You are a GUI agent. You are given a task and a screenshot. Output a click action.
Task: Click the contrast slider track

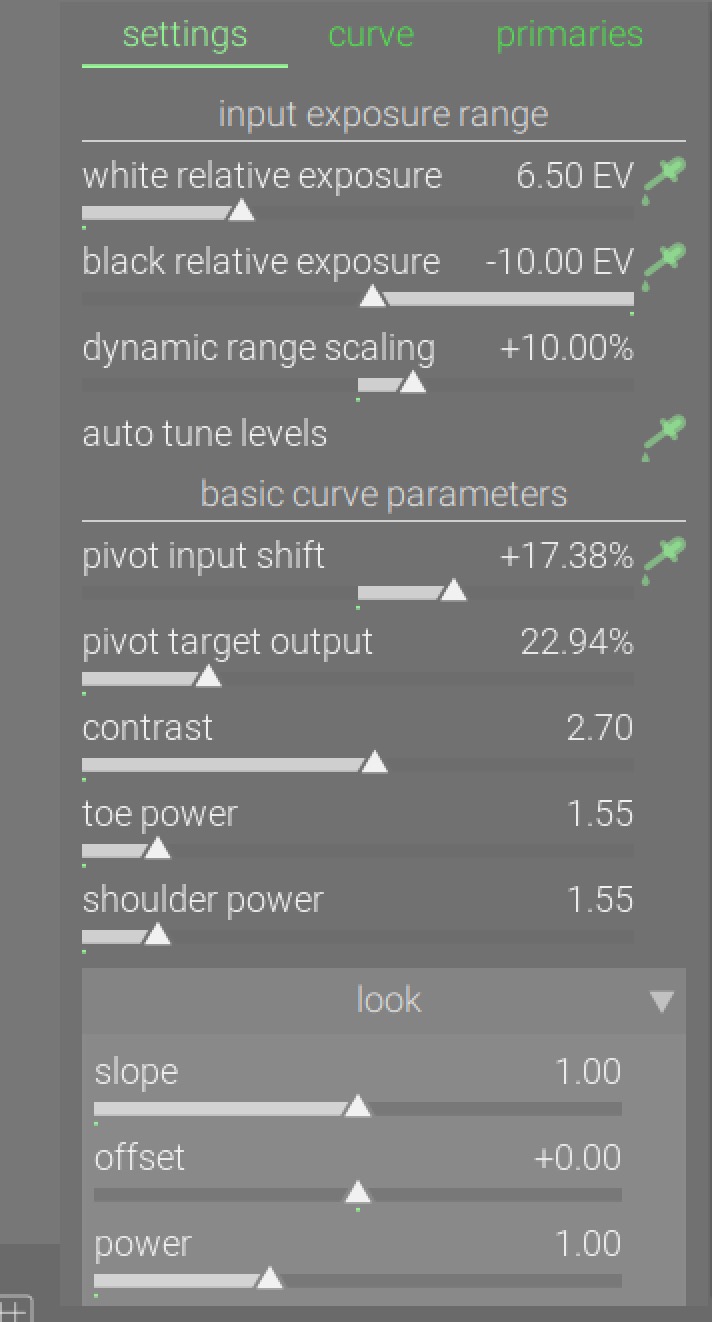click(x=357, y=764)
